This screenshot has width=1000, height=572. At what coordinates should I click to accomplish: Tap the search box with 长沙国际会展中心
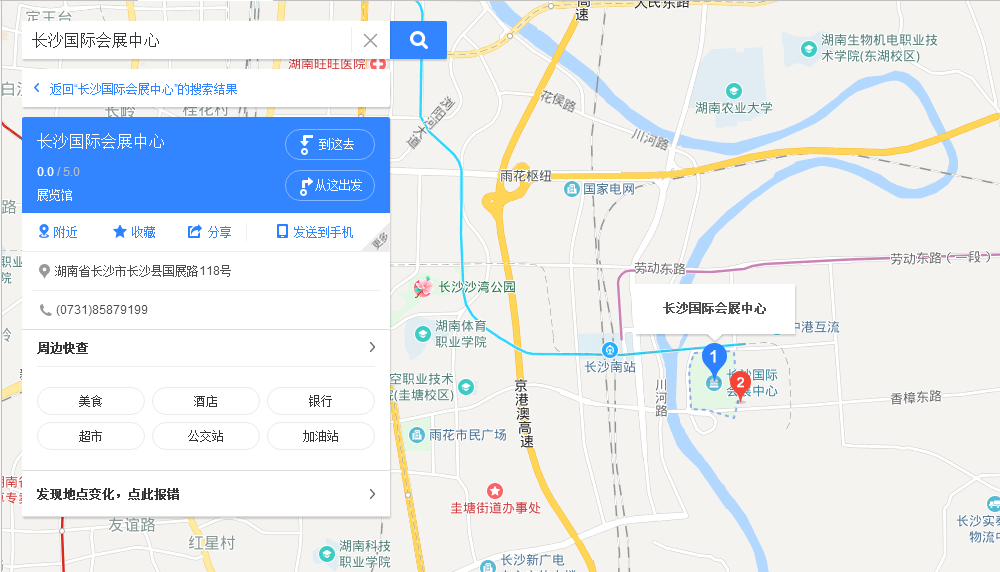coord(185,41)
